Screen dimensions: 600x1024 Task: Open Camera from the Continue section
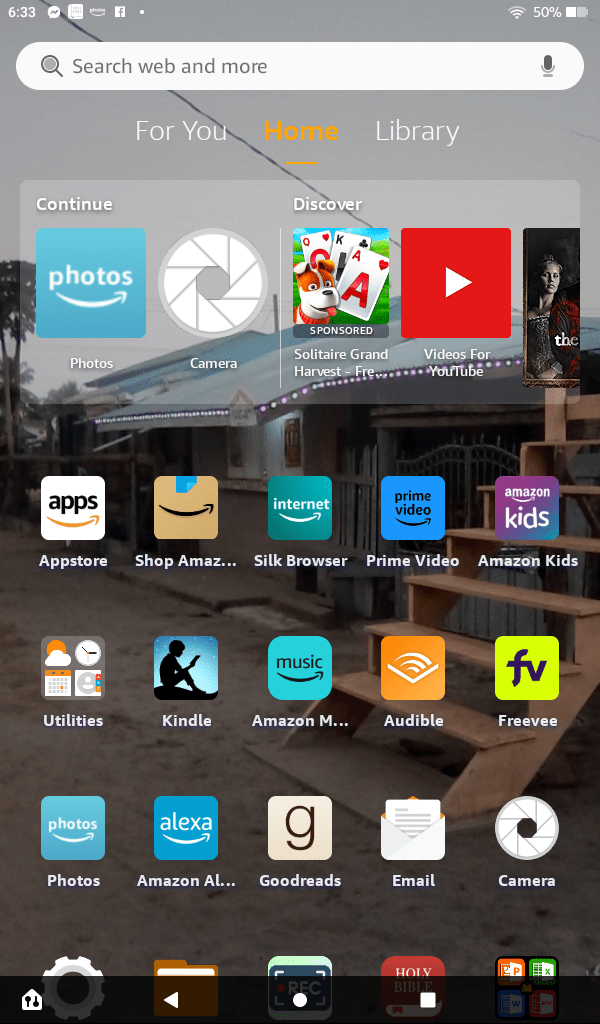tap(213, 284)
